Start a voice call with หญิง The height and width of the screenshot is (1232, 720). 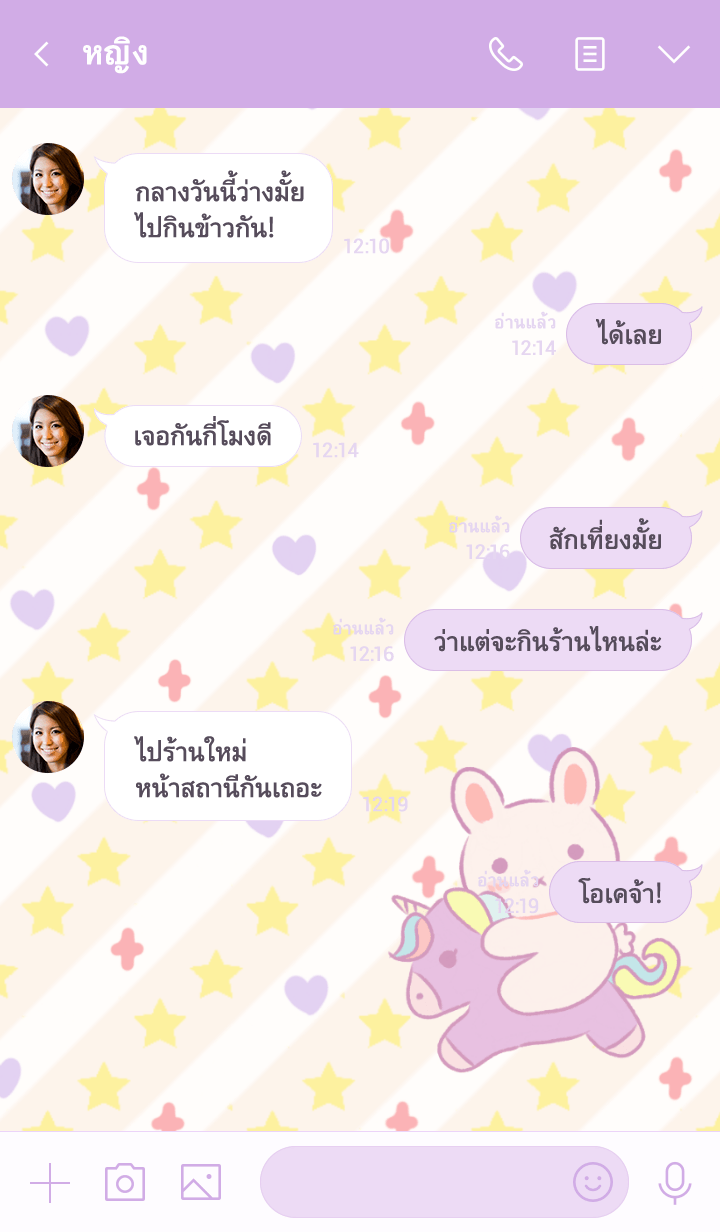pyautogui.click(x=505, y=54)
